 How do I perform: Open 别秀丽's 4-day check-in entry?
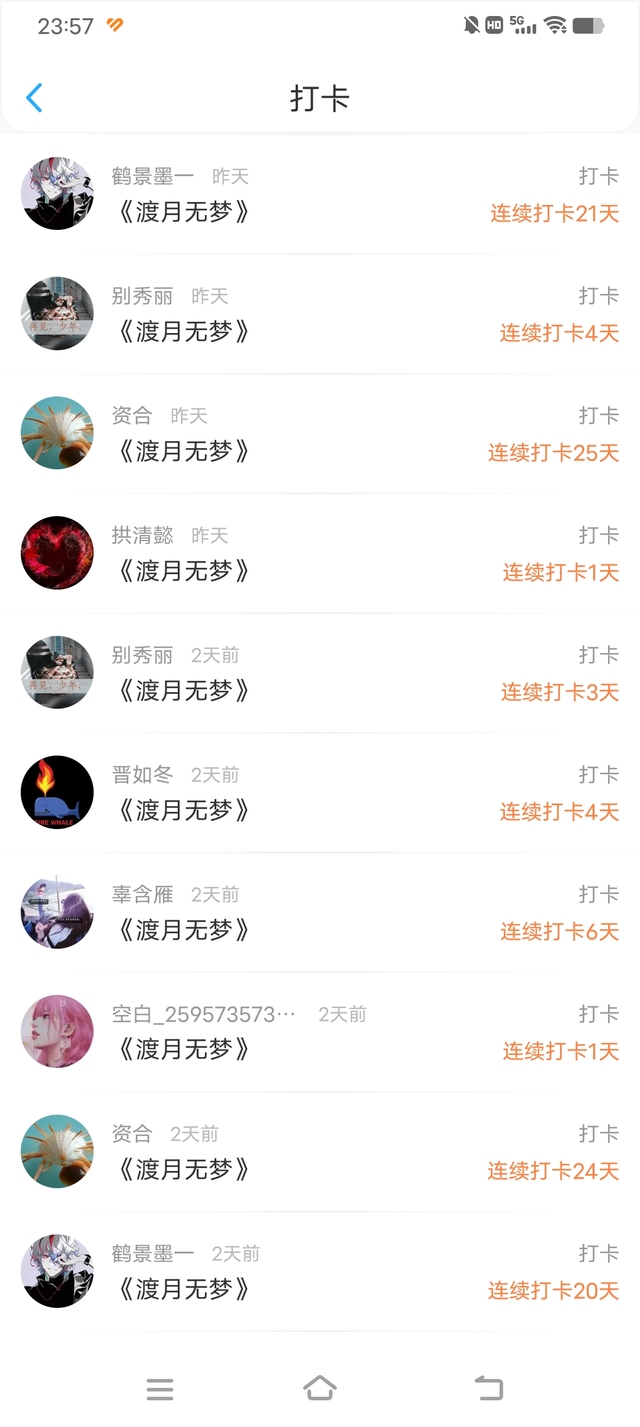coord(320,314)
